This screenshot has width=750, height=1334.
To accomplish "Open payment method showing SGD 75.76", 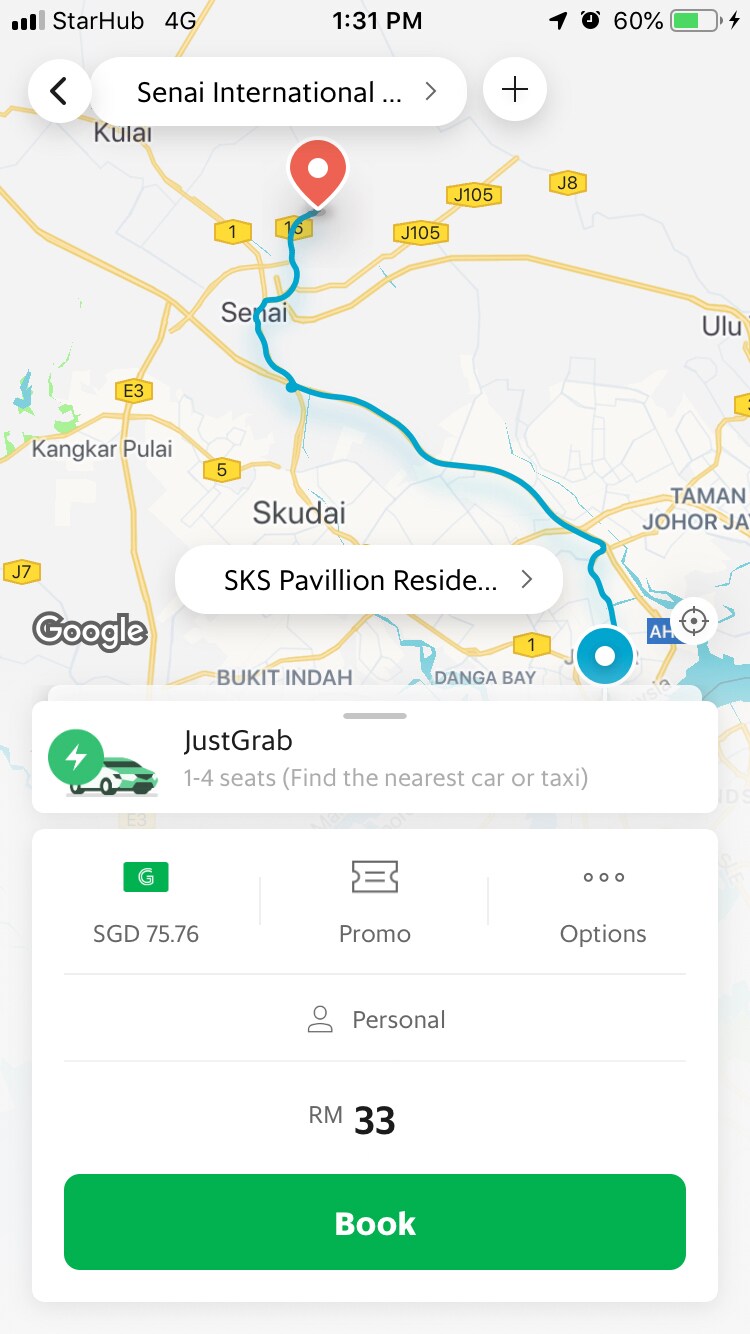I will pyautogui.click(x=146, y=904).
